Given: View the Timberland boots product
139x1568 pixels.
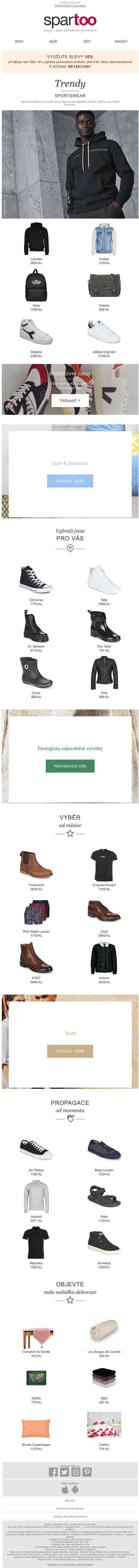Looking at the screenshot, I should (x=36, y=865).
